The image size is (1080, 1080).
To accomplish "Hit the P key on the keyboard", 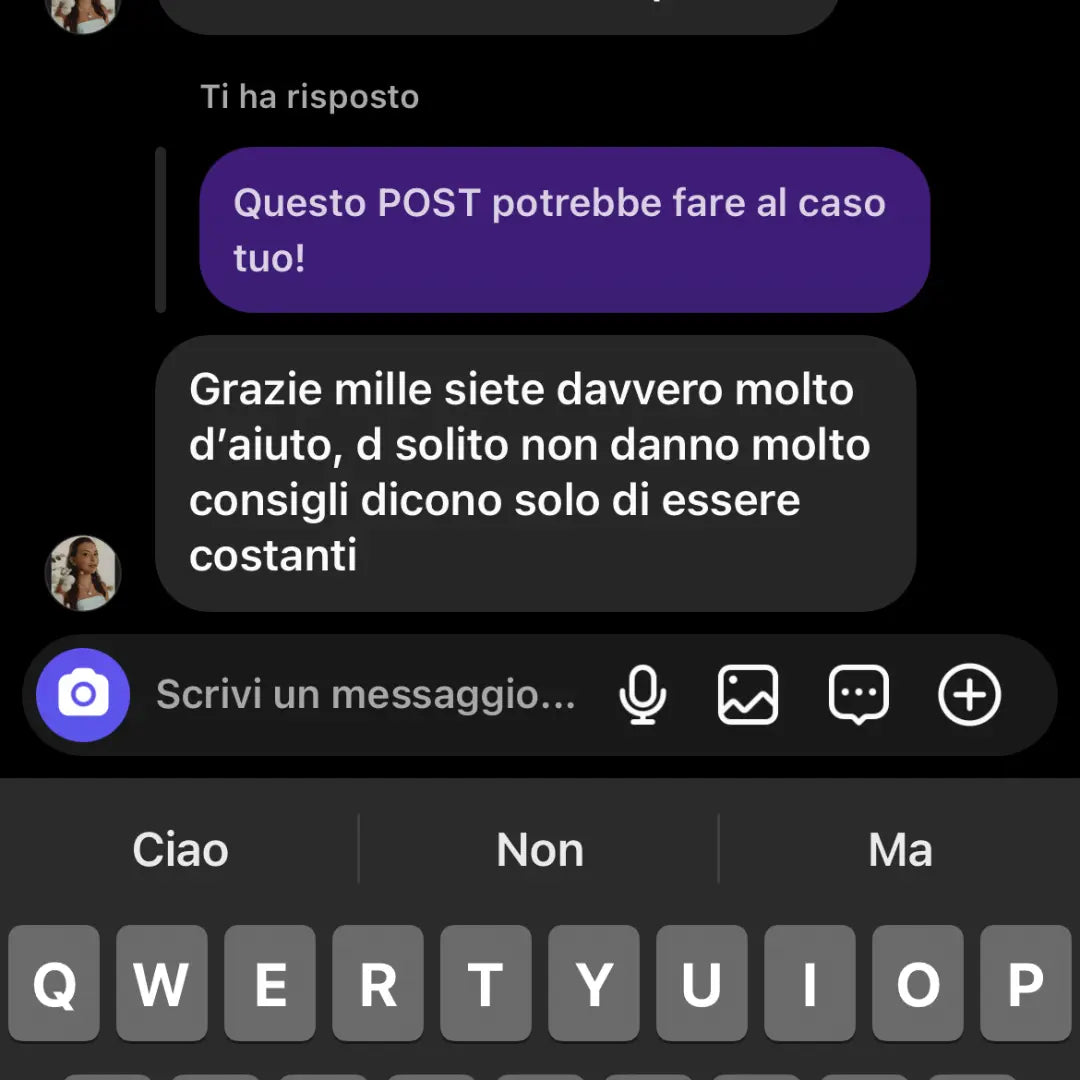I will click(1025, 984).
